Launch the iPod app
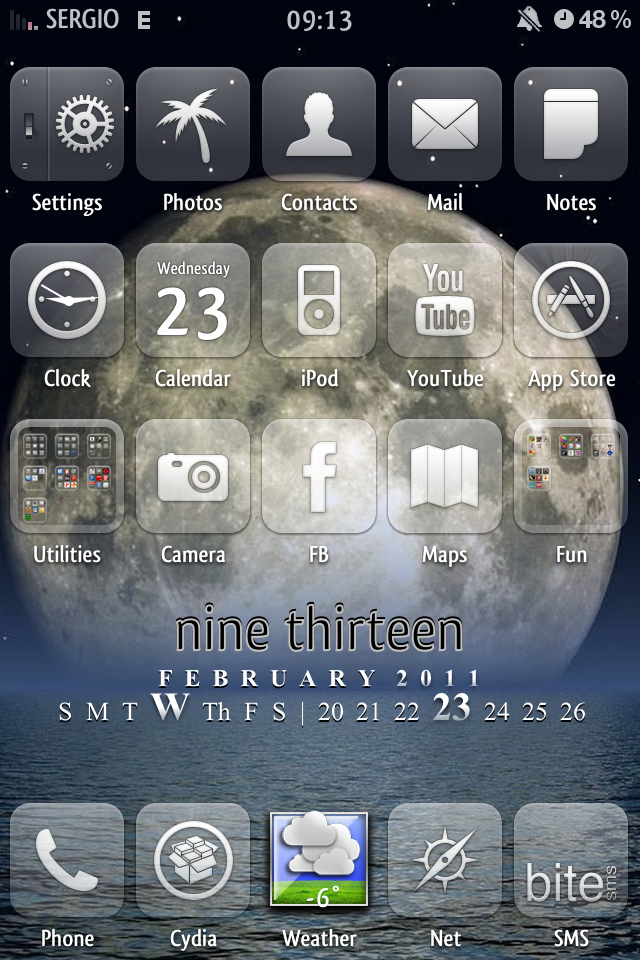Image resolution: width=640 pixels, height=960 pixels. pos(319,301)
